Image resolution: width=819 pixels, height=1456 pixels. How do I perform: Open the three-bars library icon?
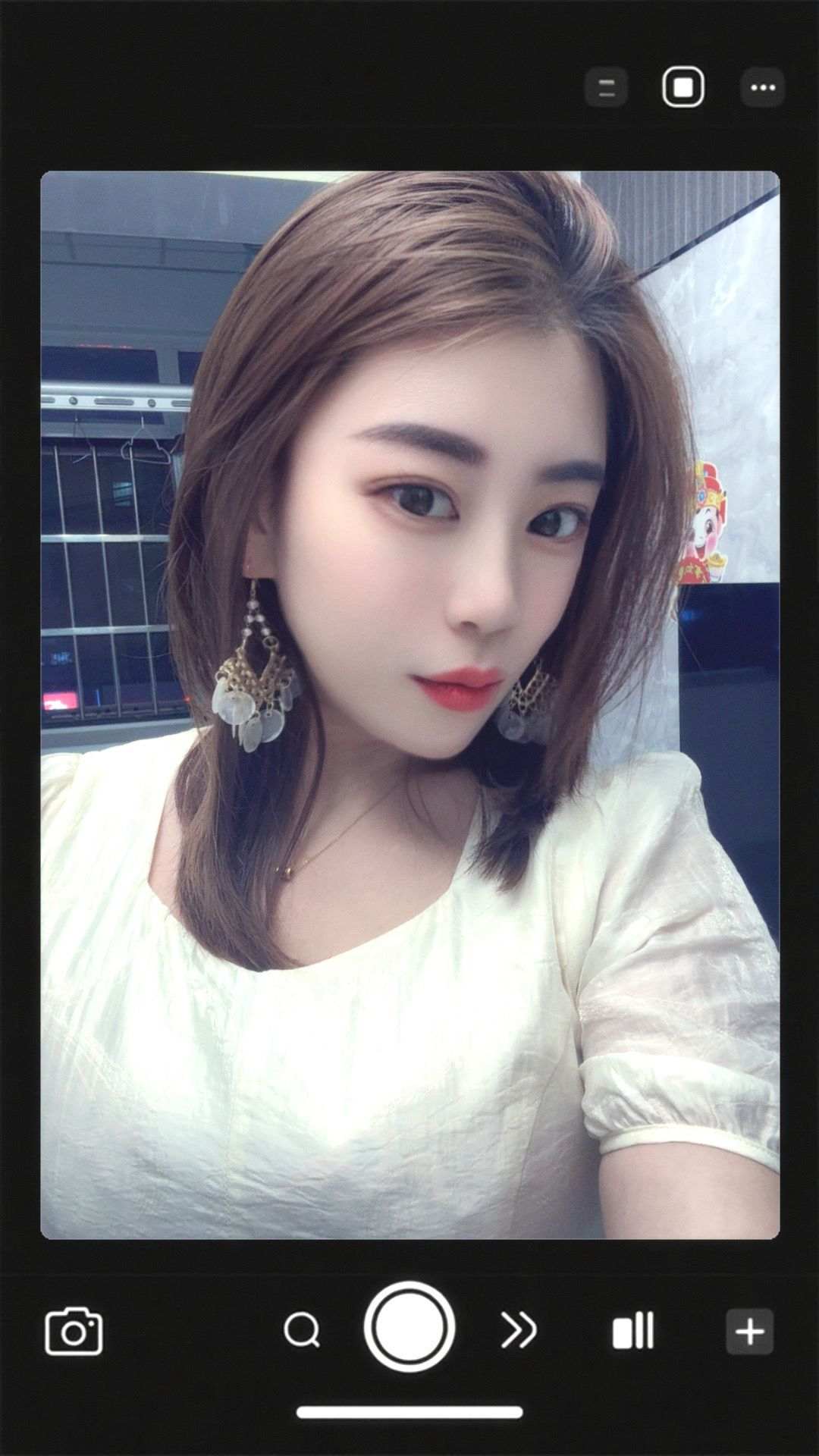point(633,1331)
